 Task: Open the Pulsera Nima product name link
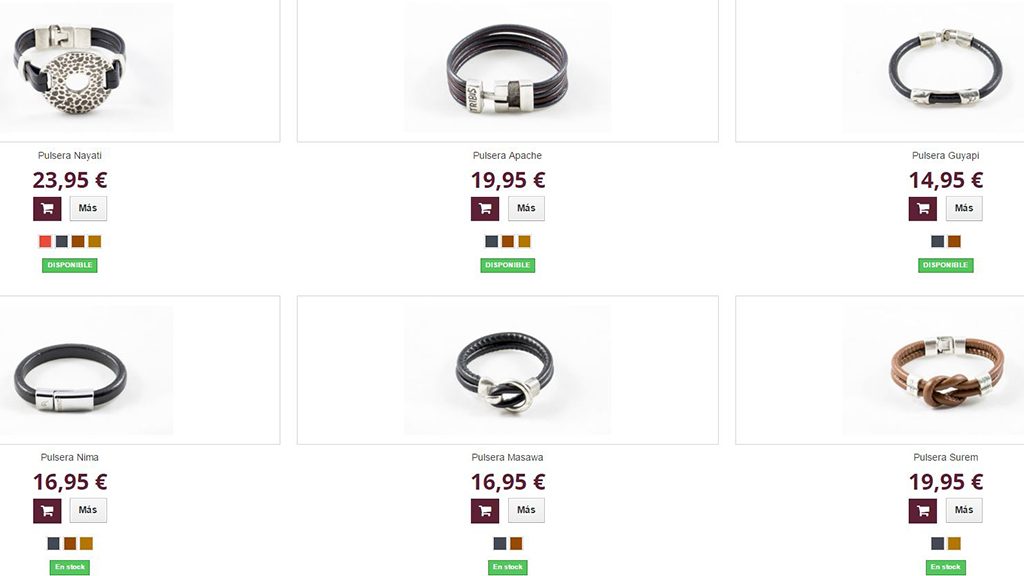tap(70, 458)
